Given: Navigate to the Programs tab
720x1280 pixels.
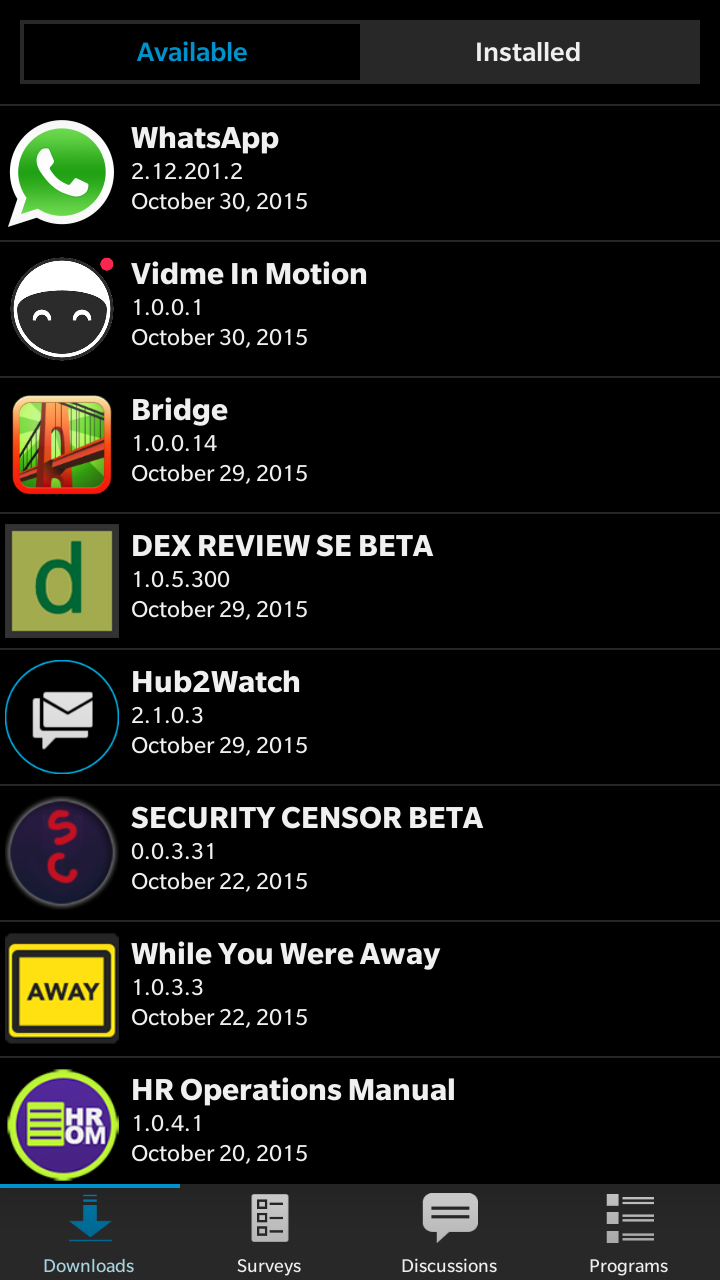Looking at the screenshot, I should (629, 1234).
